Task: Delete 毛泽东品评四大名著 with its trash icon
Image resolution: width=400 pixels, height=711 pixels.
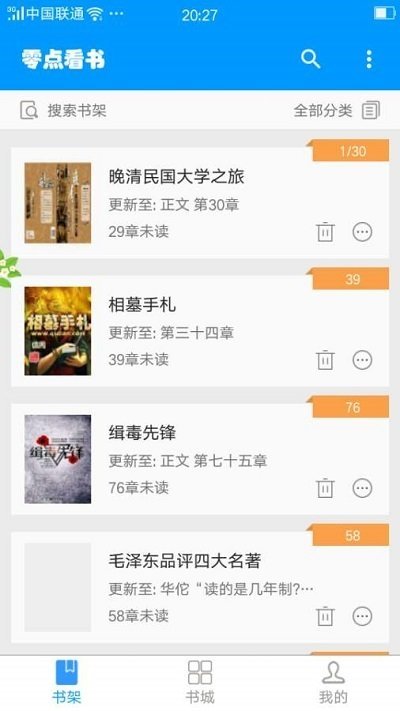Action: tap(325, 616)
